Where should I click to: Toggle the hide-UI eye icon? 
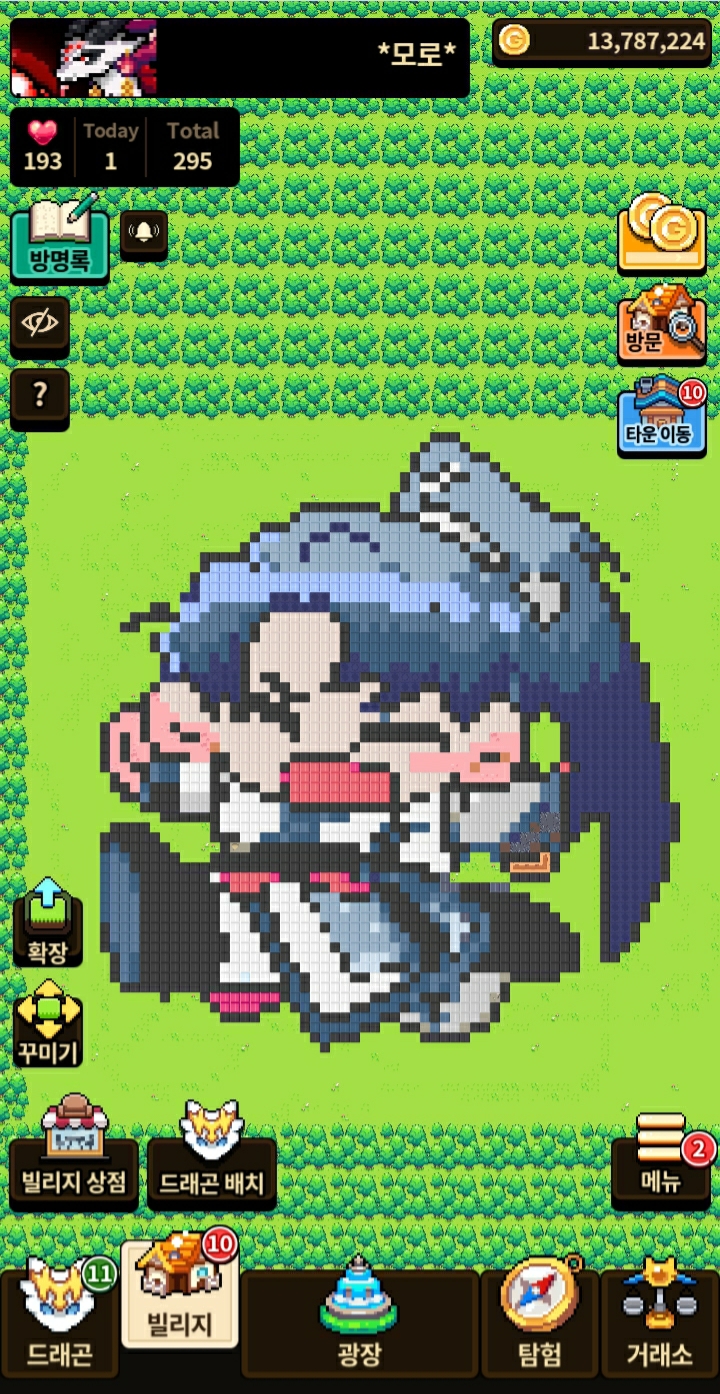pos(40,326)
